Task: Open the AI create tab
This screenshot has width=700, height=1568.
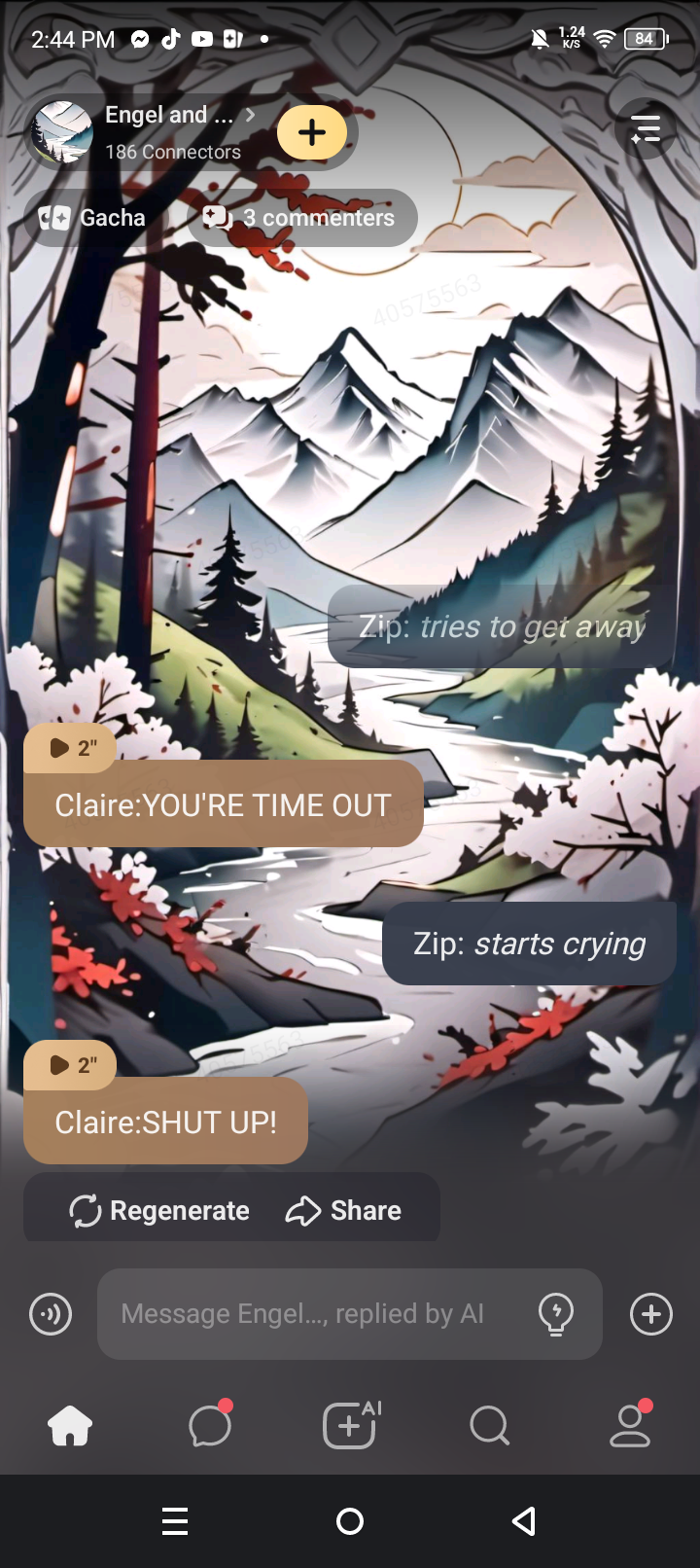Action: click(350, 1426)
